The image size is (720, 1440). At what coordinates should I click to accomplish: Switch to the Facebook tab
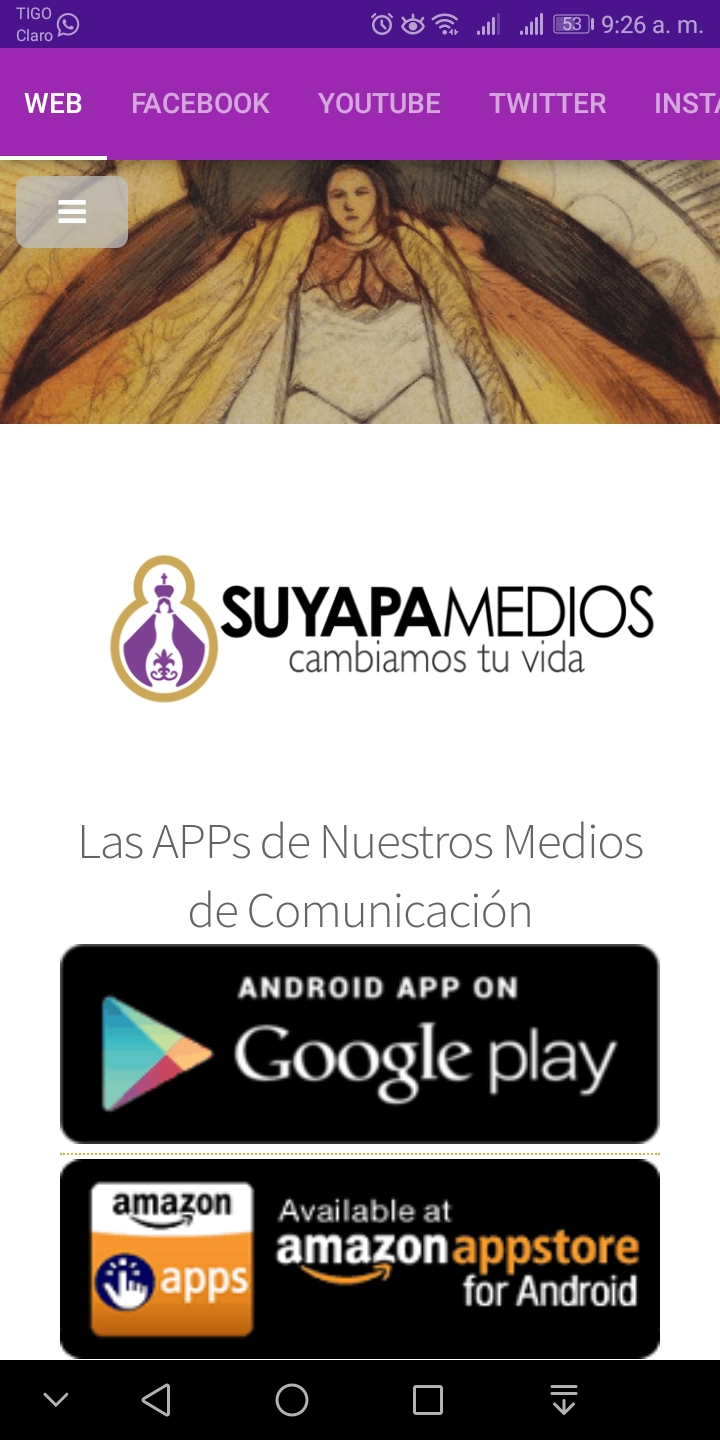[200, 104]
